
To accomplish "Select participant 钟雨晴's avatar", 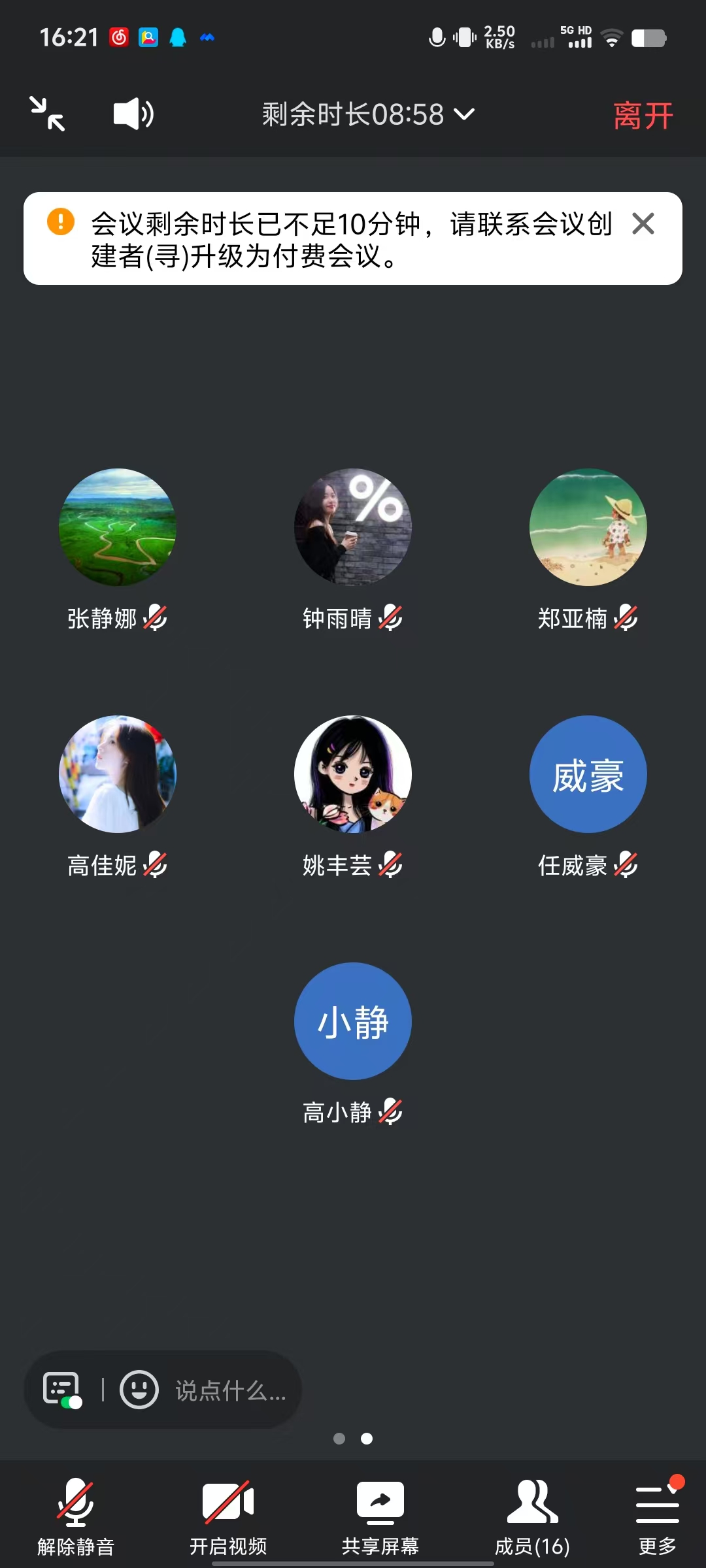I will coord(353,527).
